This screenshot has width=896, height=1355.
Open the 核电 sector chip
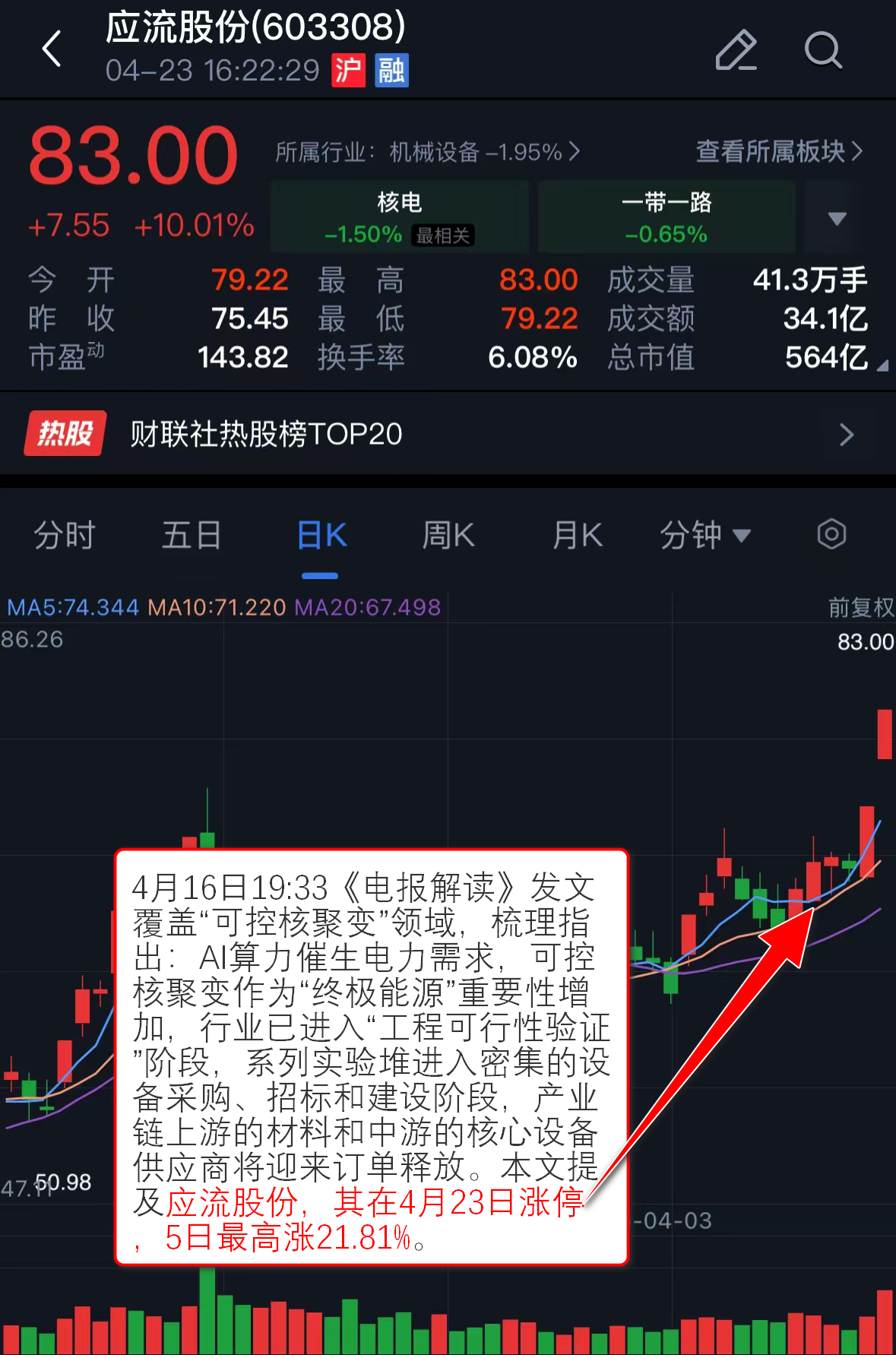pos(400,217)
